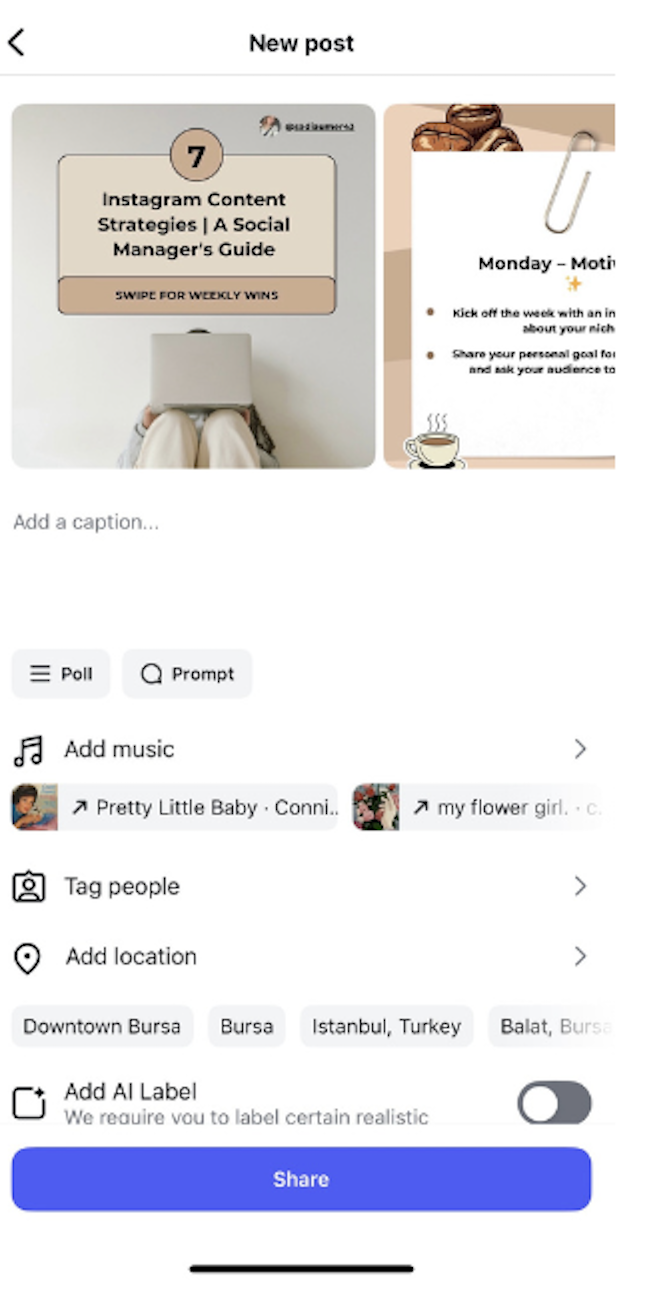Choose the Downtown Bursa location chip
This screenshot has height=1298, width=660.
(x=102, y=1027)
